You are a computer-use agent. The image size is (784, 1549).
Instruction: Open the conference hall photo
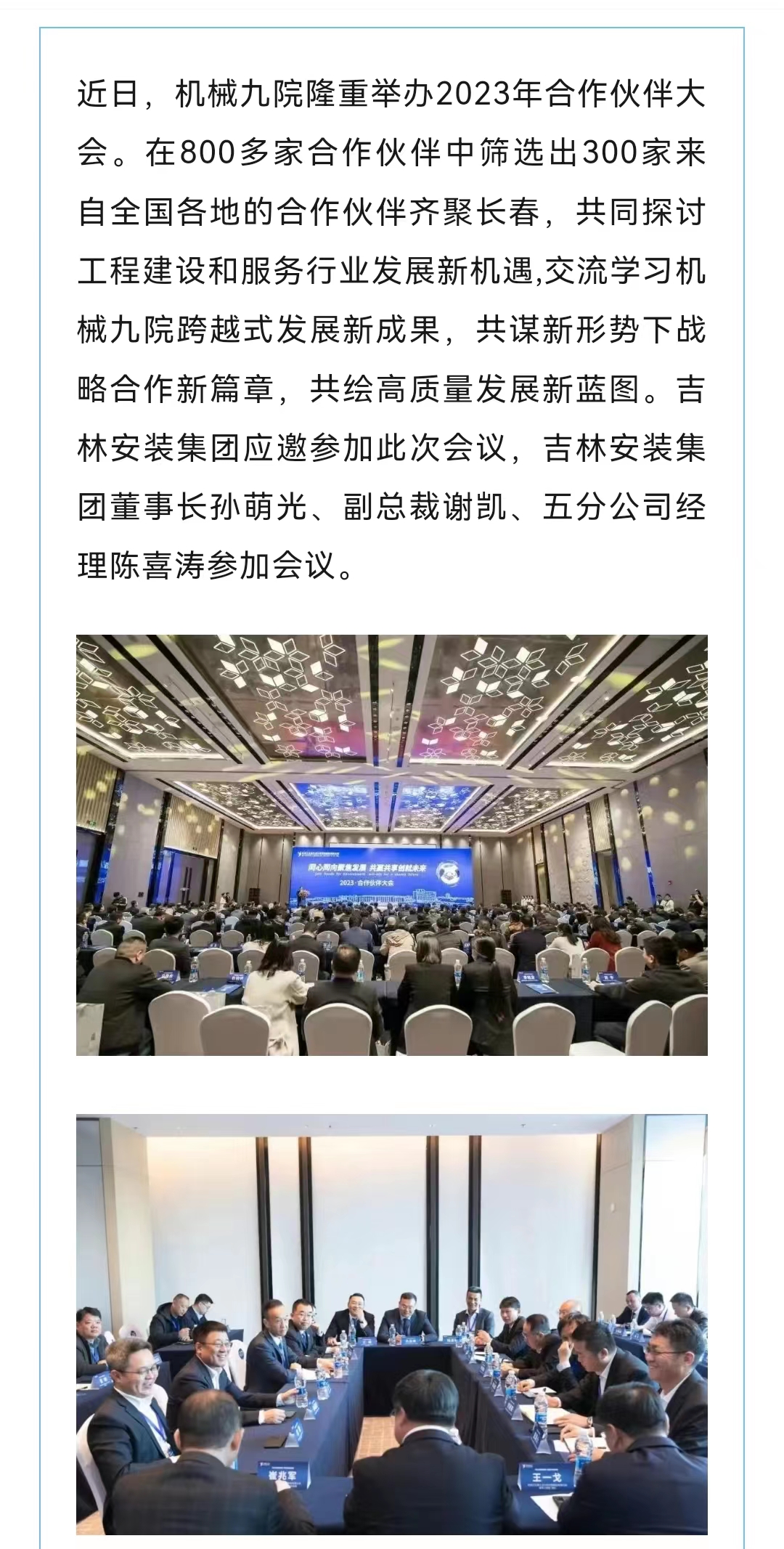[x=392, y=845]
